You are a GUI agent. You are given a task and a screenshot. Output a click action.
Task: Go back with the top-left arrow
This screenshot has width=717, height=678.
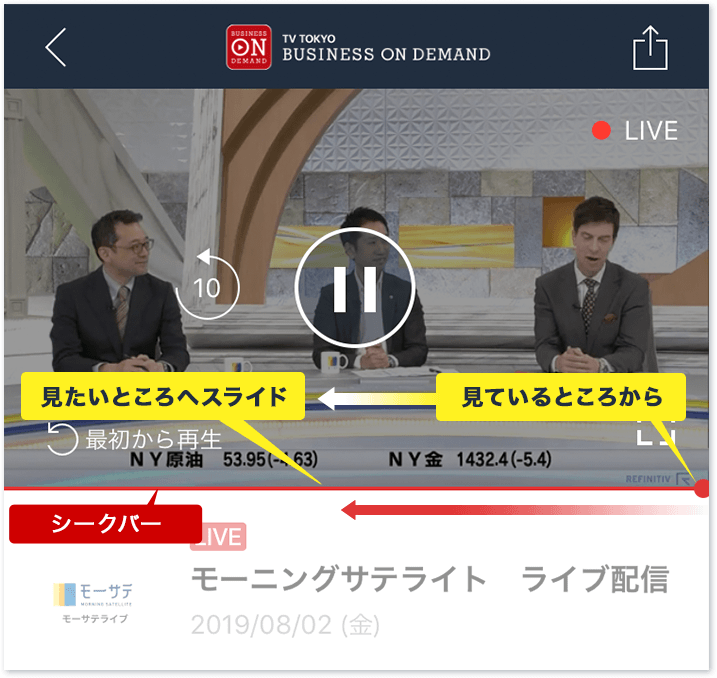click(x=56, y=47)
